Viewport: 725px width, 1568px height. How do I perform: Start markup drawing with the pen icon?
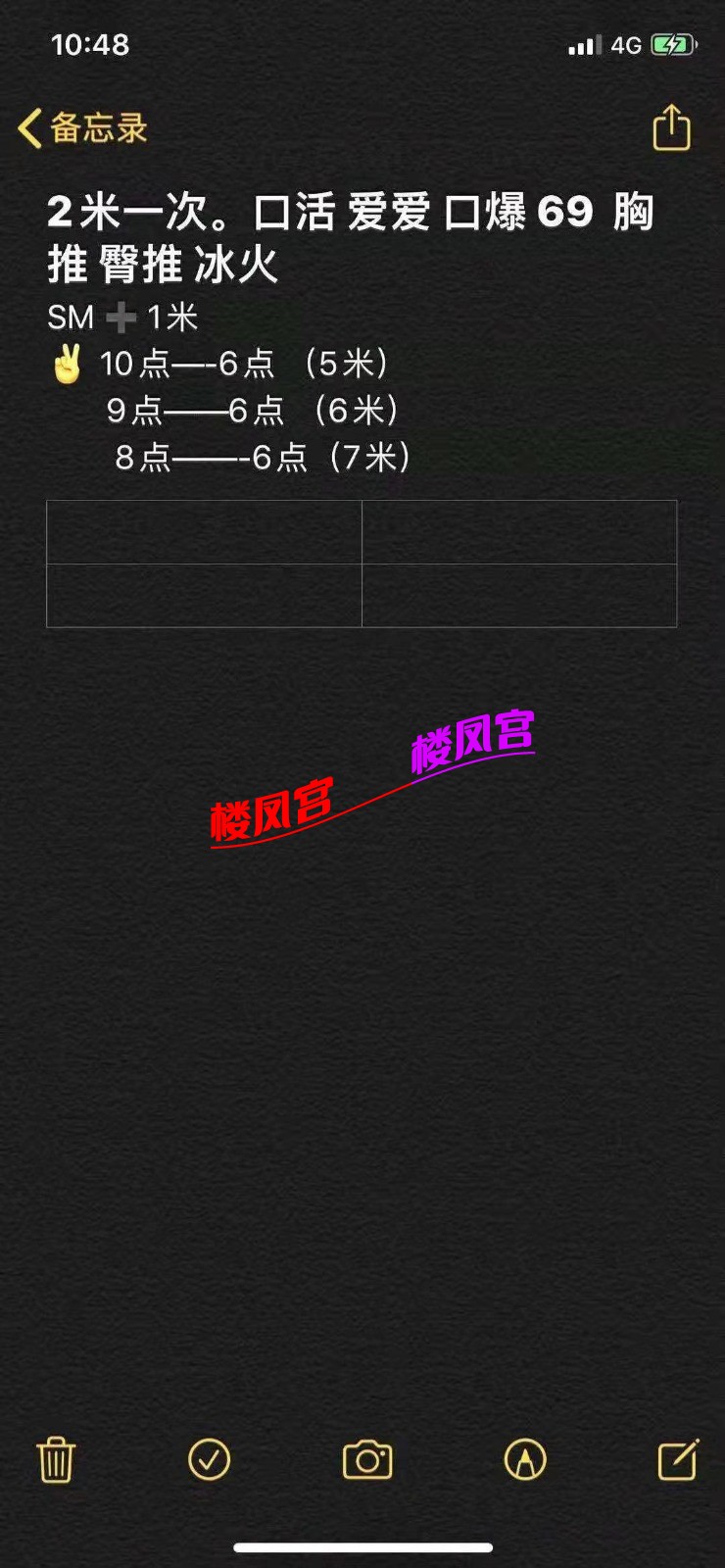click(x=525, y=1460)
